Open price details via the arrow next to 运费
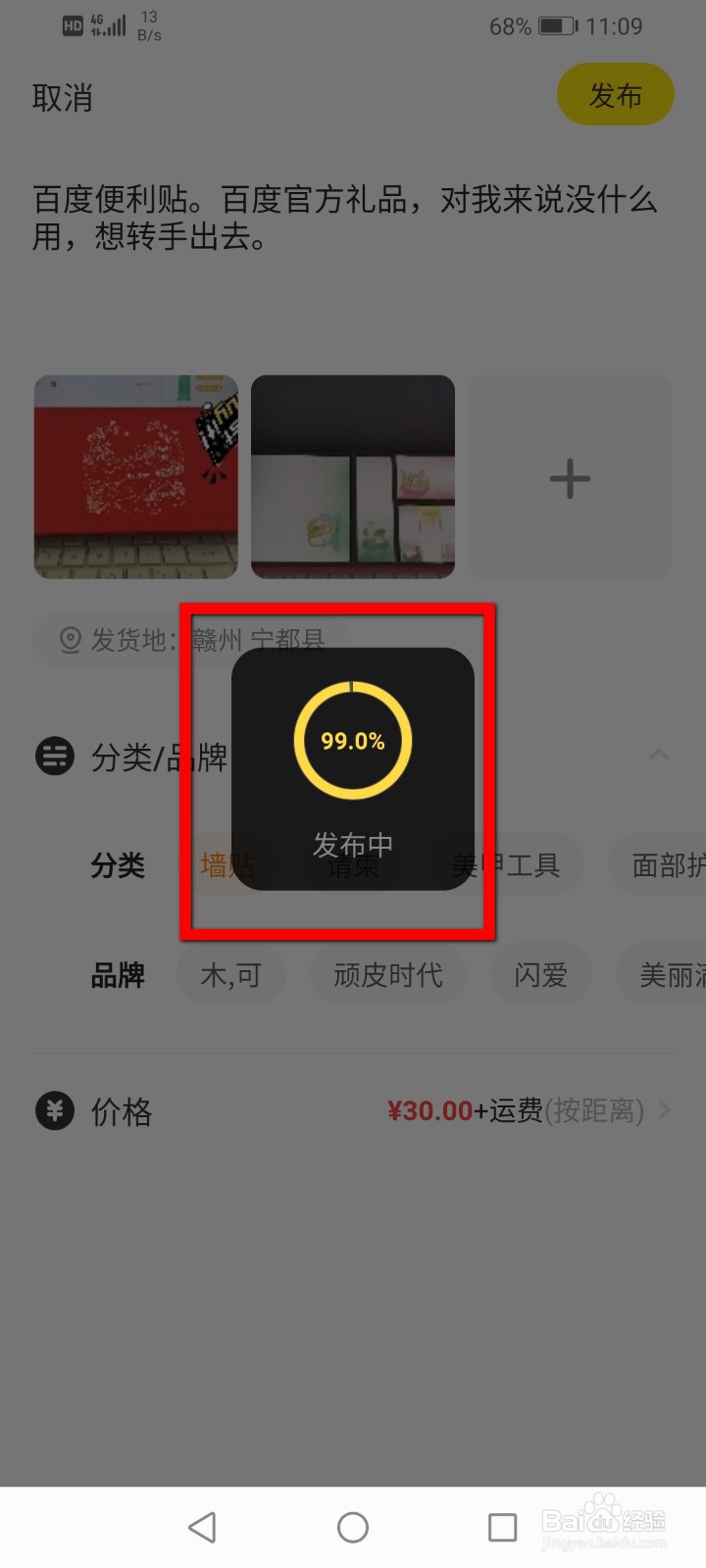The image size is (706, 1568). 666,1110
